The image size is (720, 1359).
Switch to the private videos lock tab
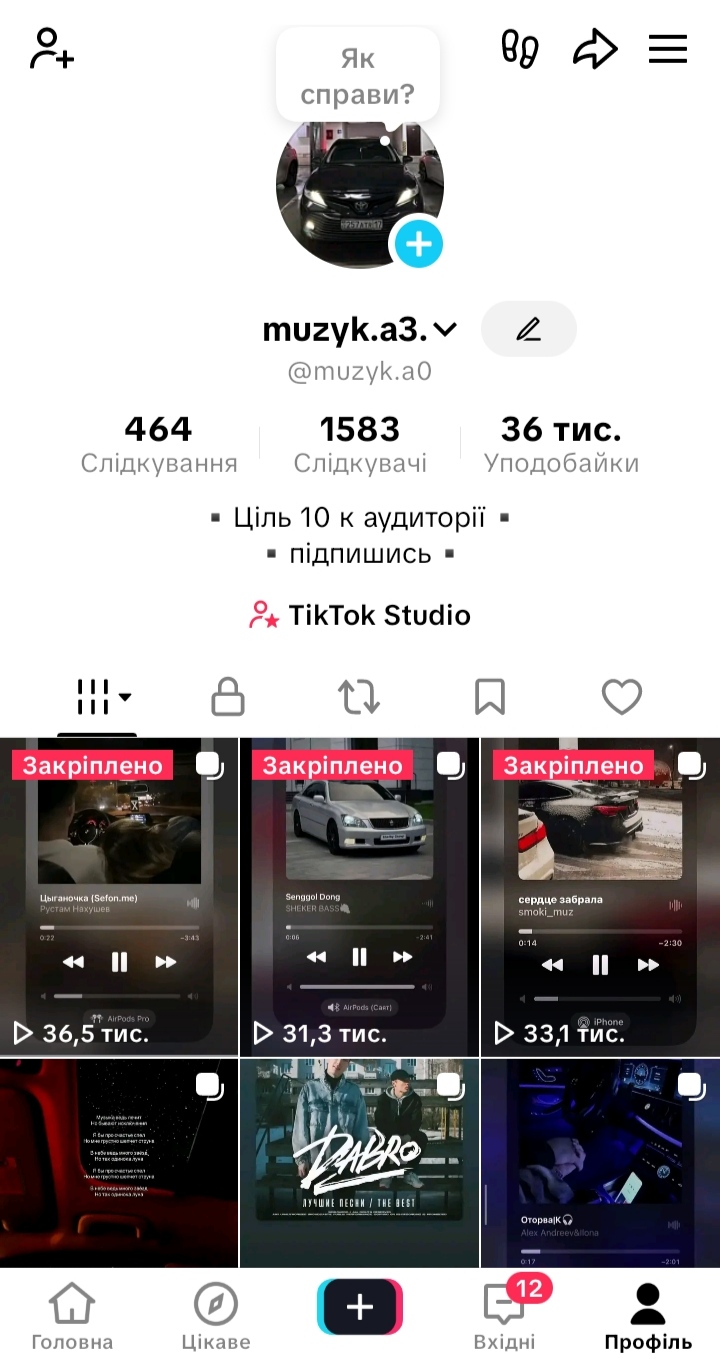pyautogui.click(x=227, y=697)
